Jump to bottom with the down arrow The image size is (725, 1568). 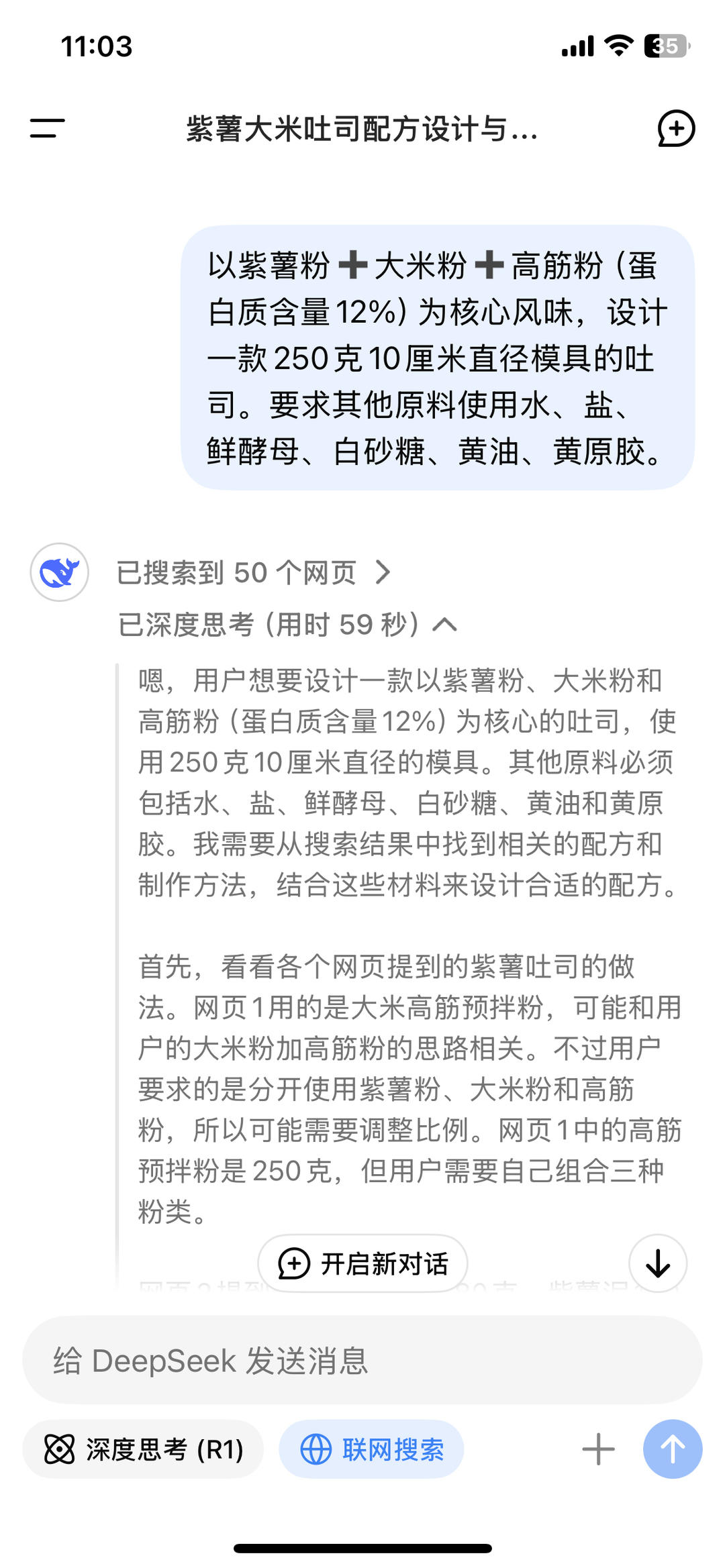click(657, 1263)
